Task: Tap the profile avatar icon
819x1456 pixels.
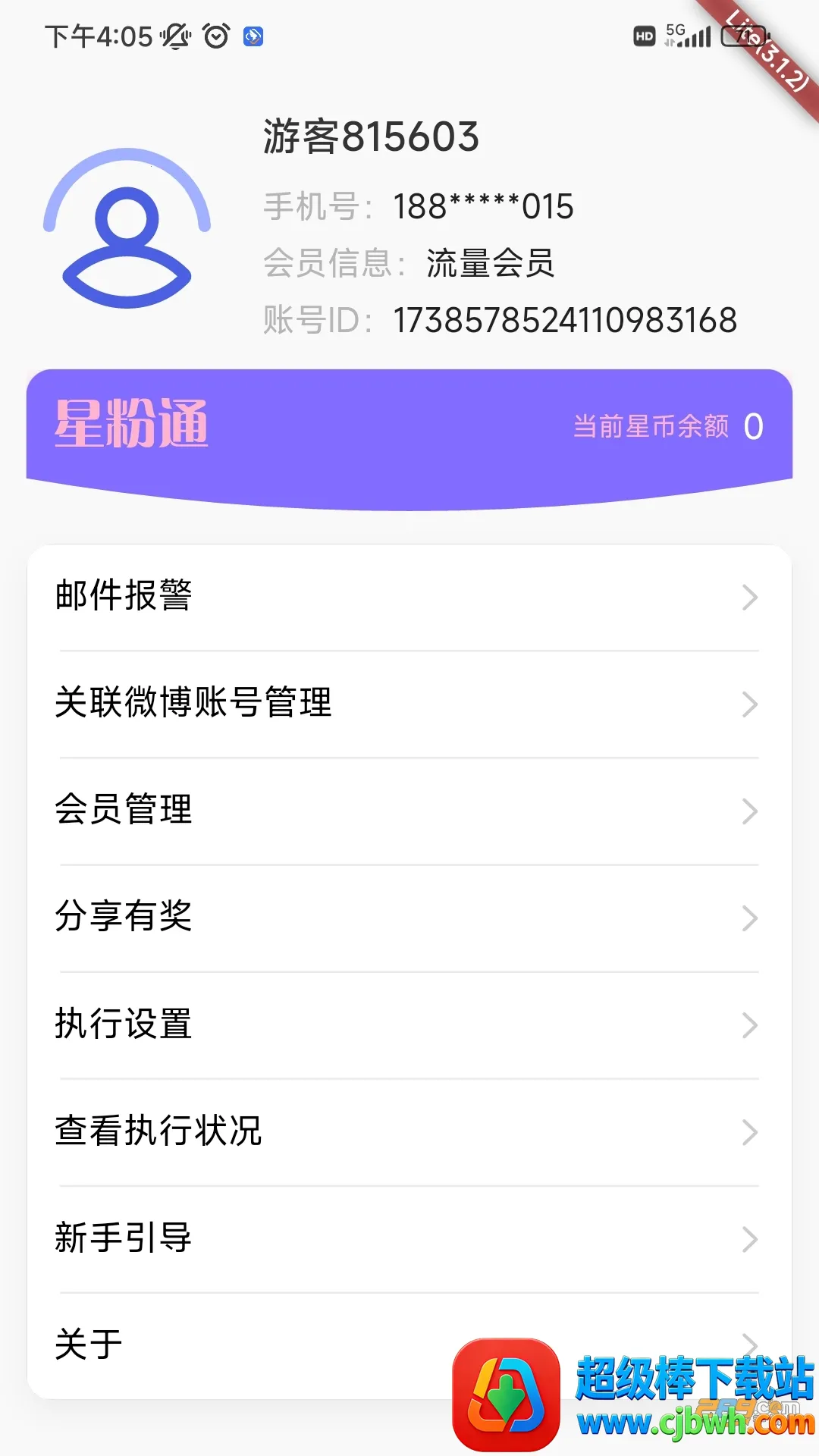Action: point(127,228)
